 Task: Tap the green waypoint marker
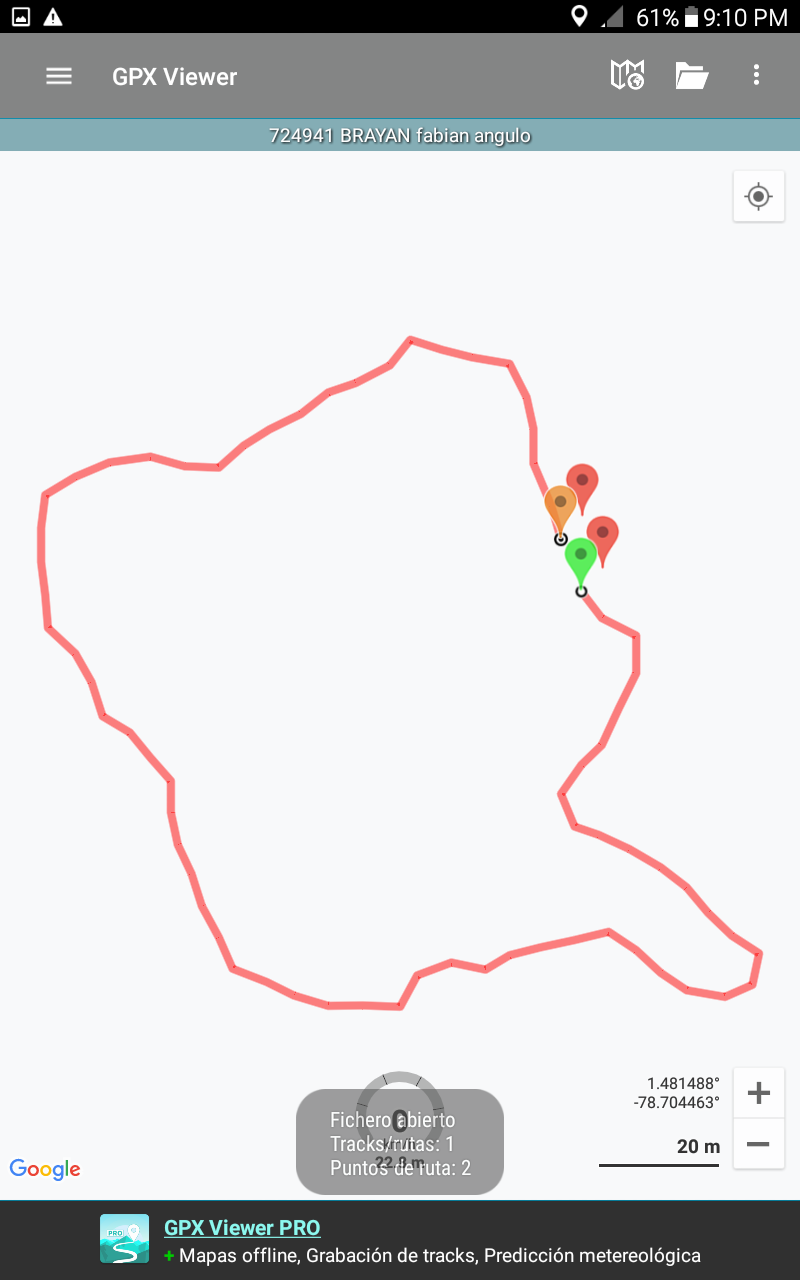click(x=580, y=558)
